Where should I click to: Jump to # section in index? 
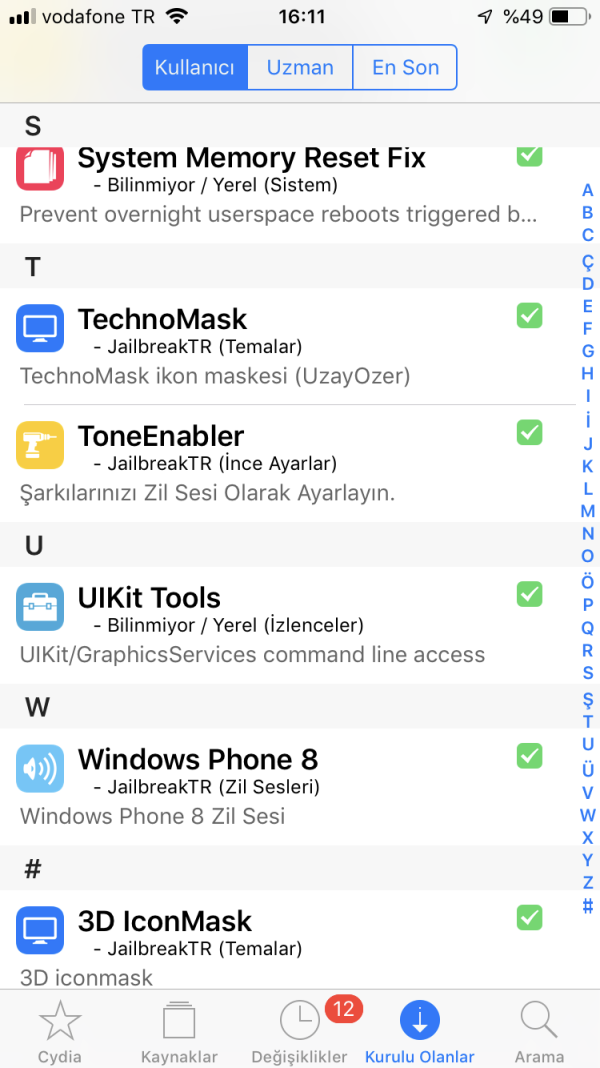588,907
